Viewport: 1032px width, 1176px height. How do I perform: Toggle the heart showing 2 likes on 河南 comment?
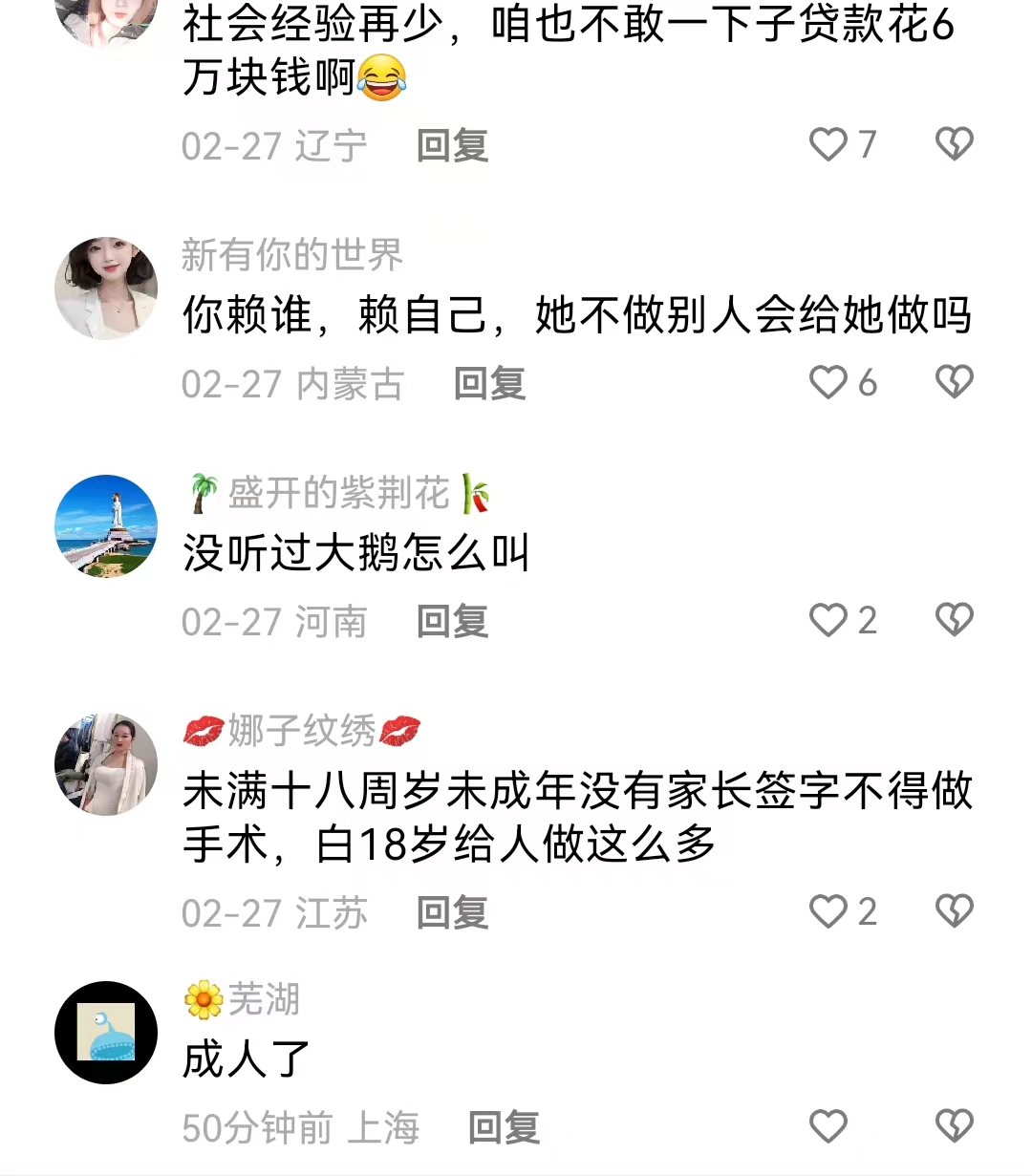[828, 621]
